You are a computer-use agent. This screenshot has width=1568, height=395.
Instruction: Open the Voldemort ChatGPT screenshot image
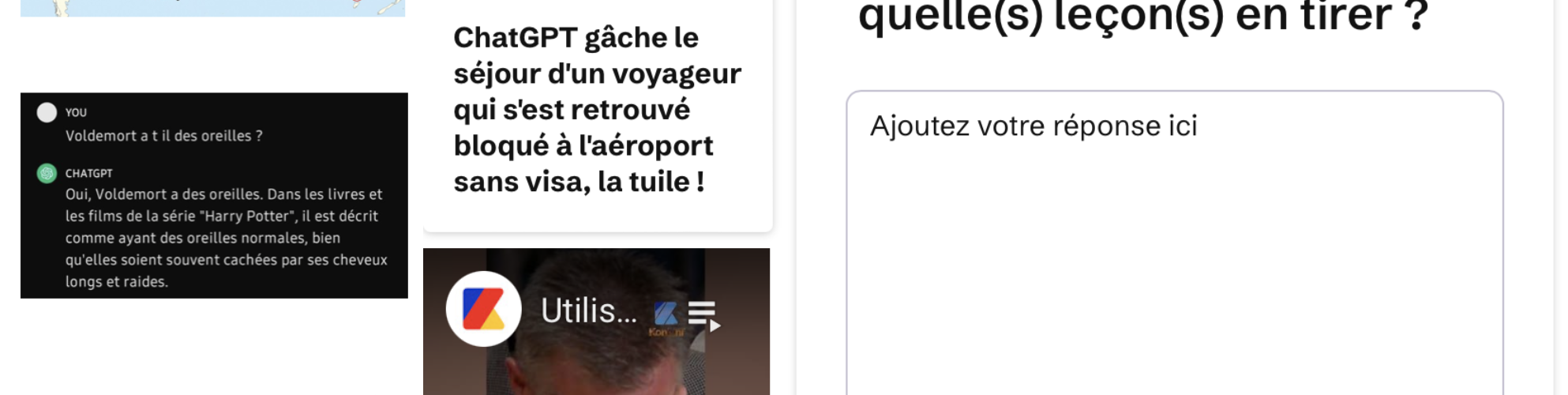coord(214,195)
